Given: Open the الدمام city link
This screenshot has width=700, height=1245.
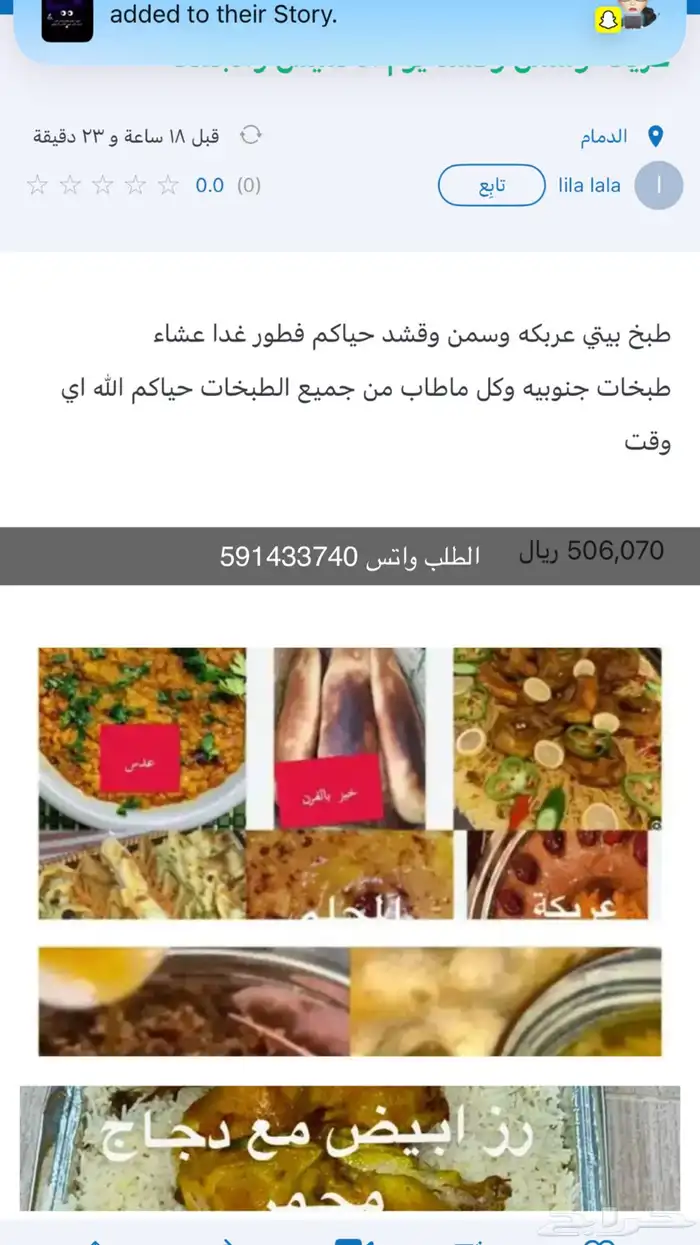Looking at the screenshot, I should [604, 136].
